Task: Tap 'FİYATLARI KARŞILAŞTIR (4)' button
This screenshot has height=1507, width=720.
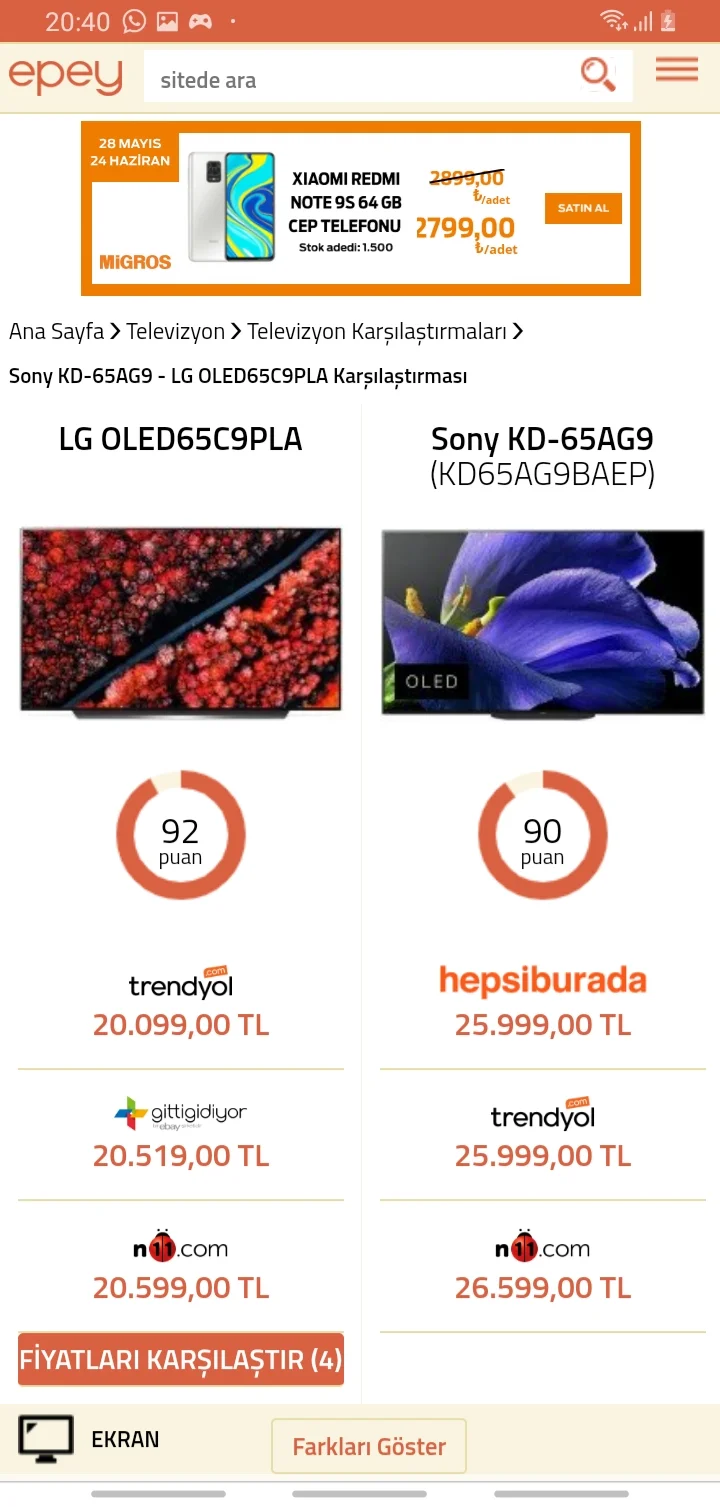Action: coord(181,1359)
